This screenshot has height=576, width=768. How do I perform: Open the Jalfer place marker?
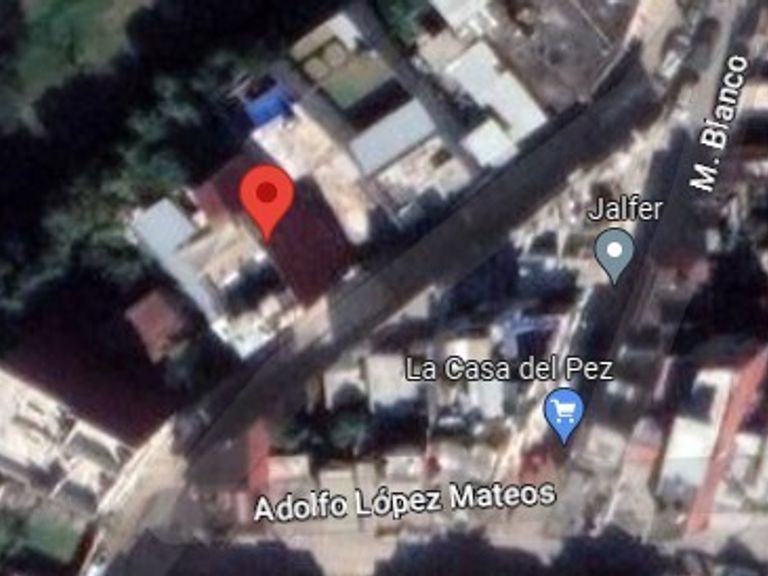click(614, 252)
